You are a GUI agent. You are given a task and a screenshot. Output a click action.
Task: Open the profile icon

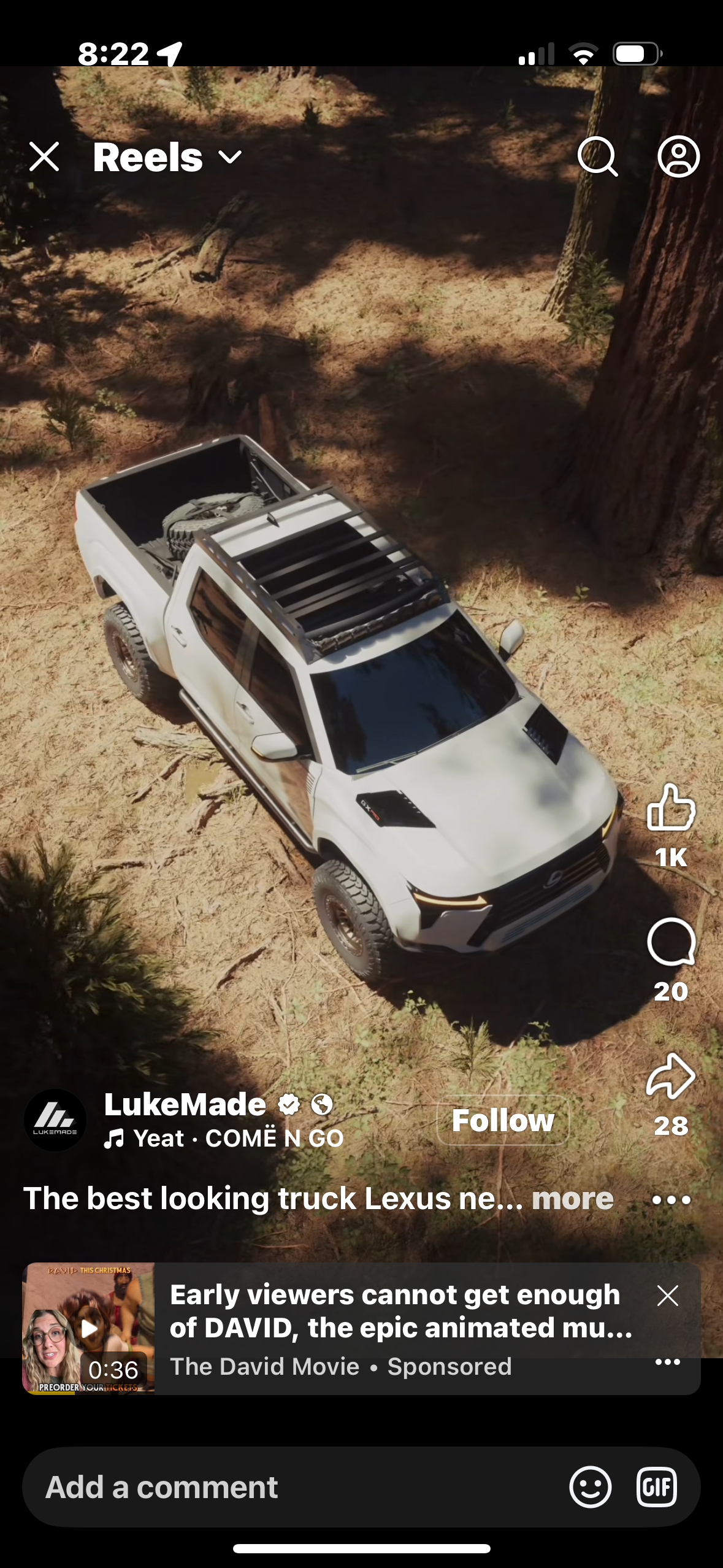678,157
